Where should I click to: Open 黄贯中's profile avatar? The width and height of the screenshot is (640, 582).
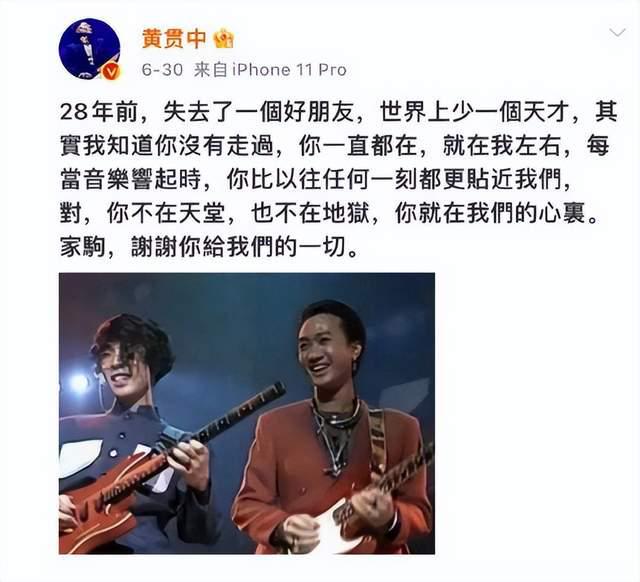click(89, 49)
